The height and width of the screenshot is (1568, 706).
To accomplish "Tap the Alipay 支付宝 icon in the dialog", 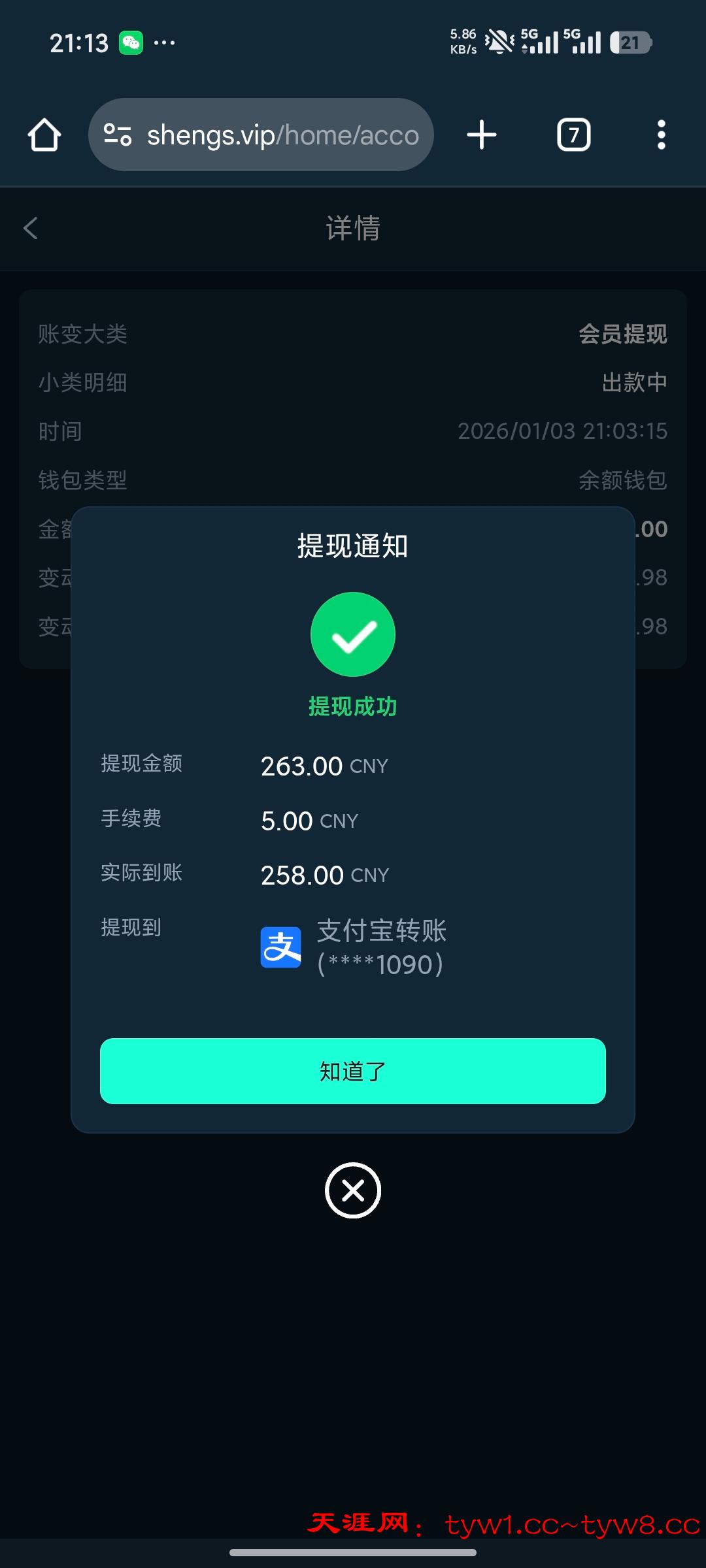I will pos(280,947).
